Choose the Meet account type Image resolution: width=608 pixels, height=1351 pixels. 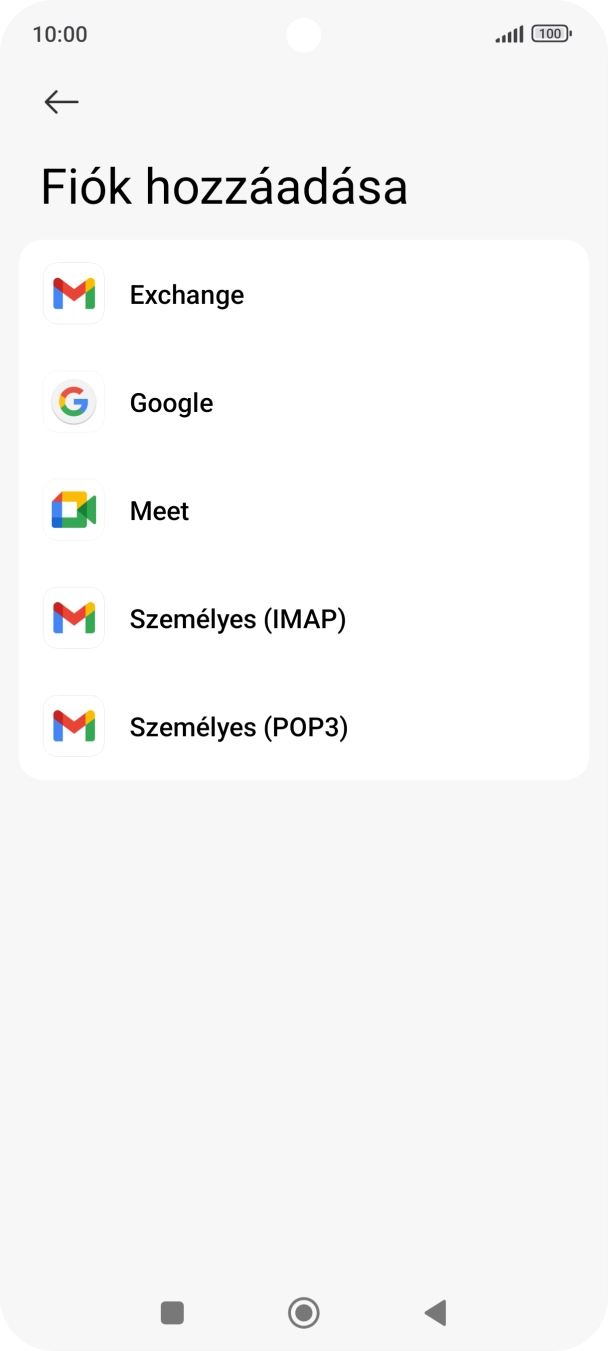pos(160,511)
